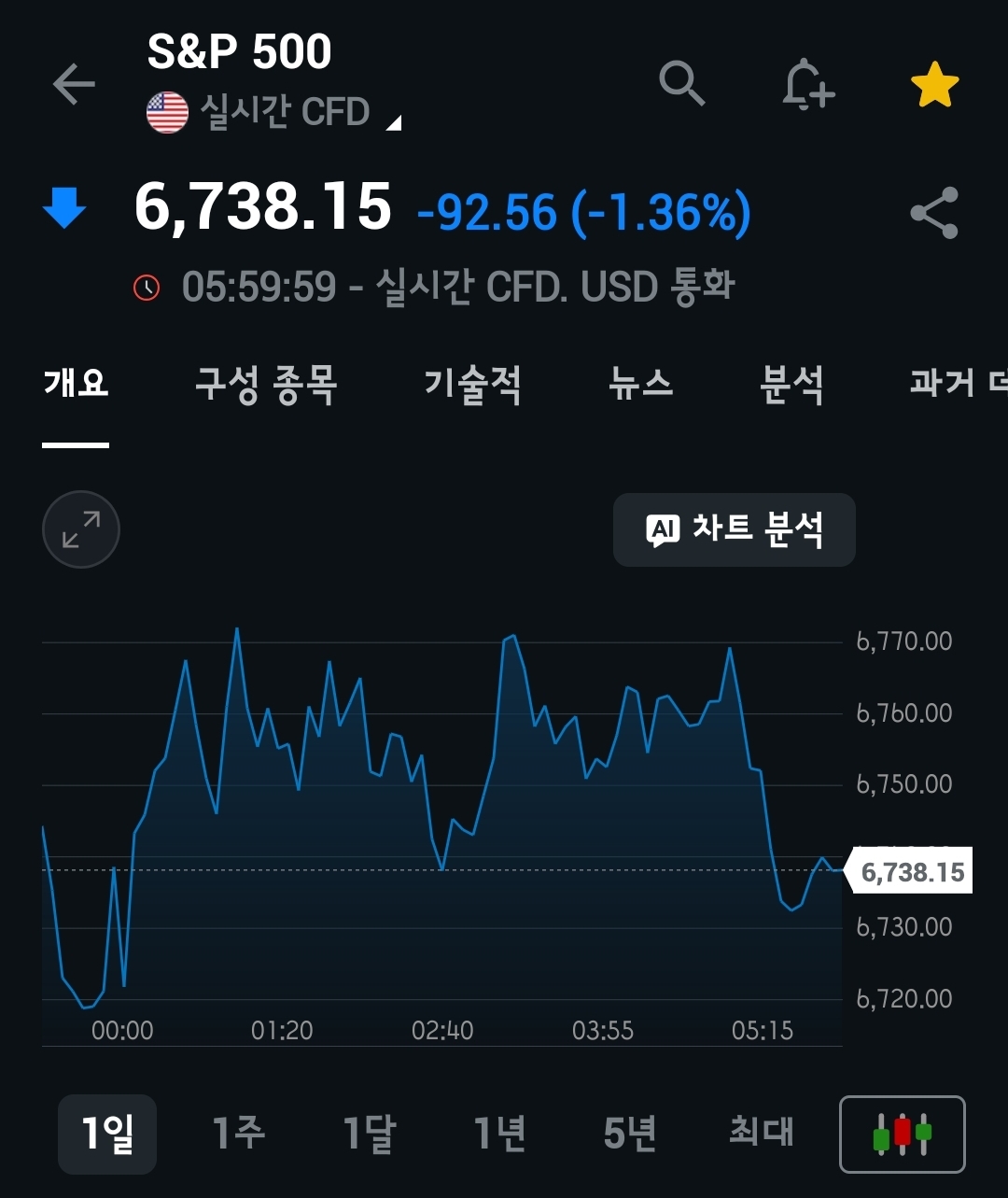The image size is (1008, 1198).
Task: Expand the chart to full screen
Action: click(81, 529)
